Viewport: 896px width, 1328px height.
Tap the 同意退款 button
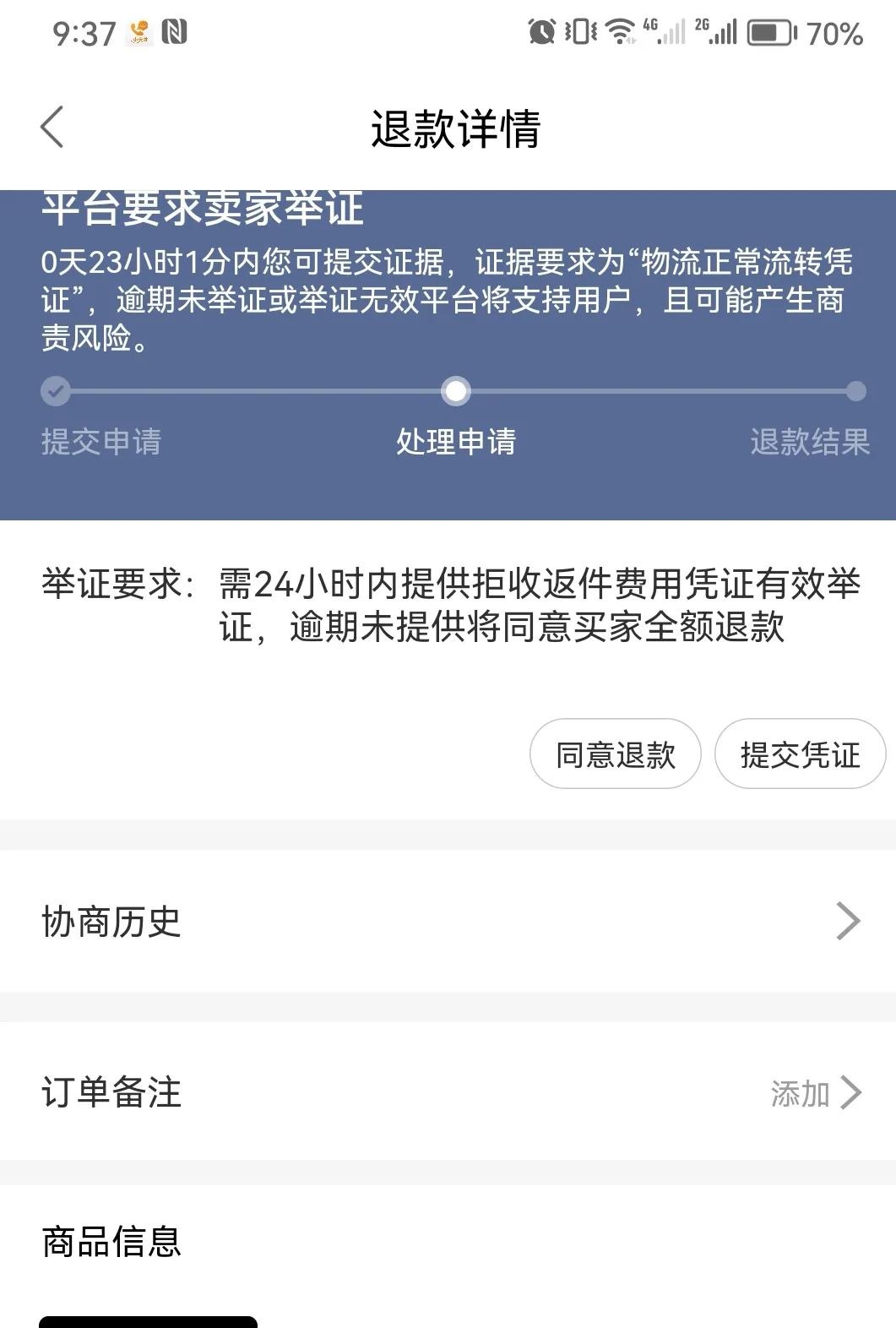point(615,754)
